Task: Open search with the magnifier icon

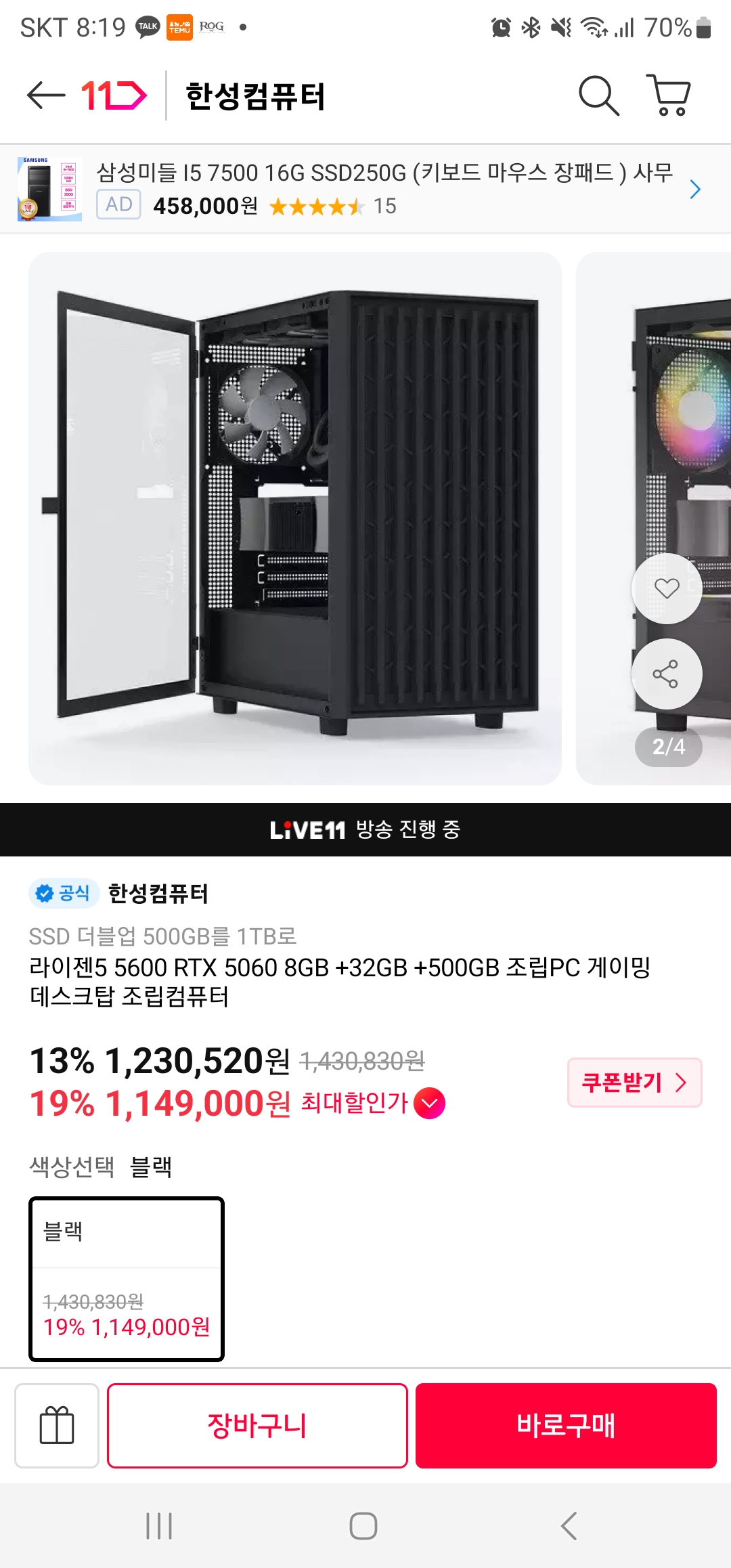Action: pos(599,95)
